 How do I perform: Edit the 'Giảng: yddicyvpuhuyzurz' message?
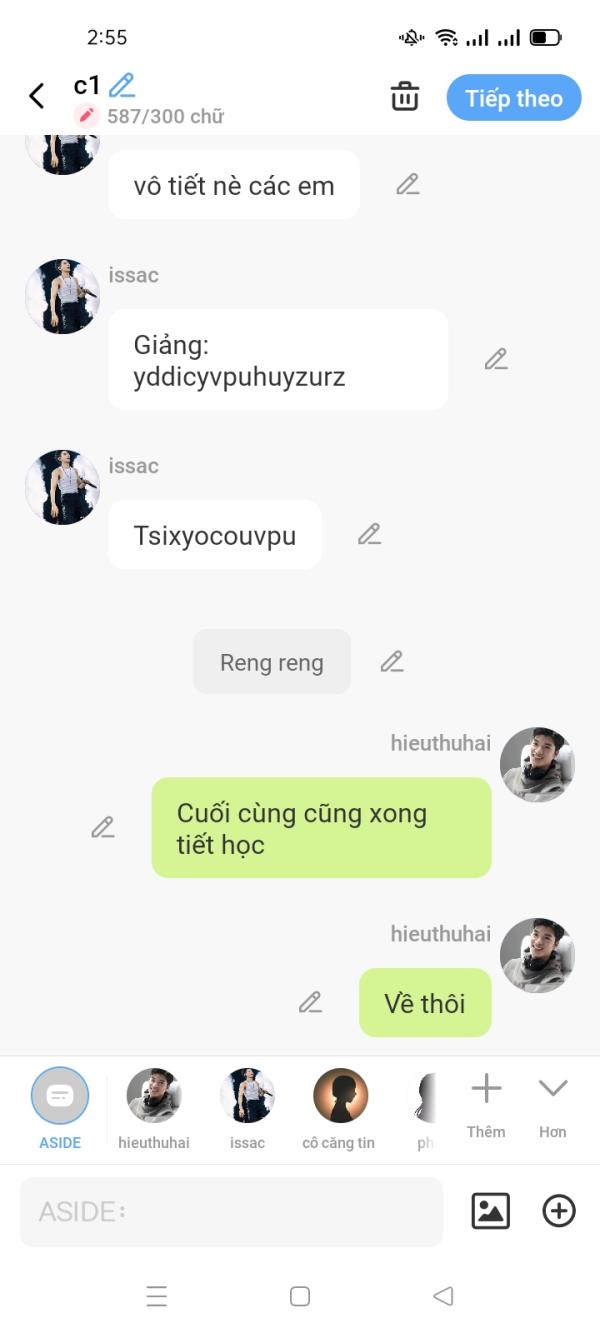tap(496, 359)
